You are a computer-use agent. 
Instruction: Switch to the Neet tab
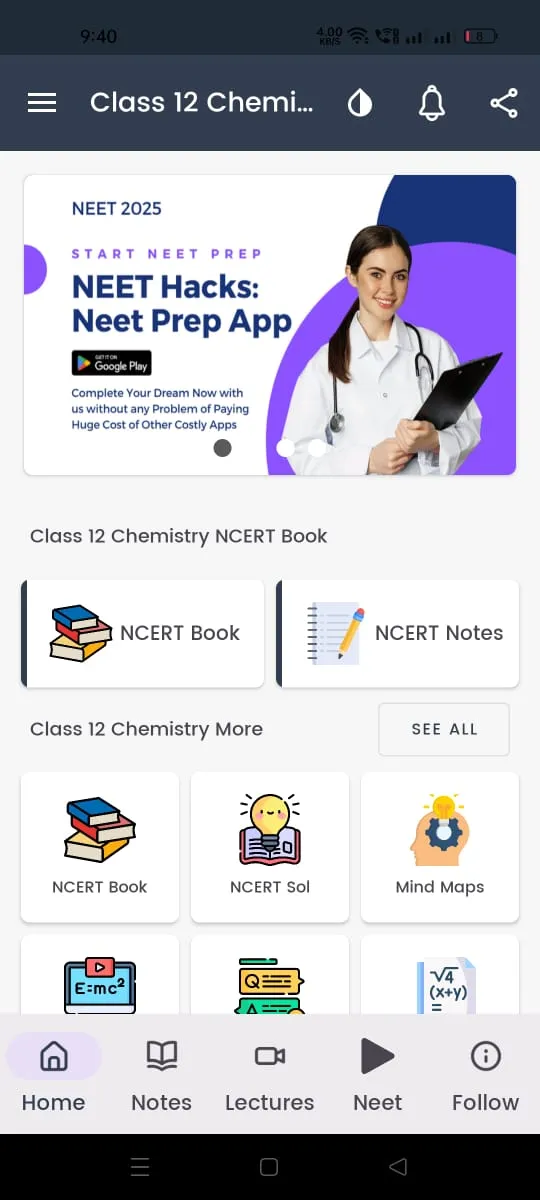378,1076
